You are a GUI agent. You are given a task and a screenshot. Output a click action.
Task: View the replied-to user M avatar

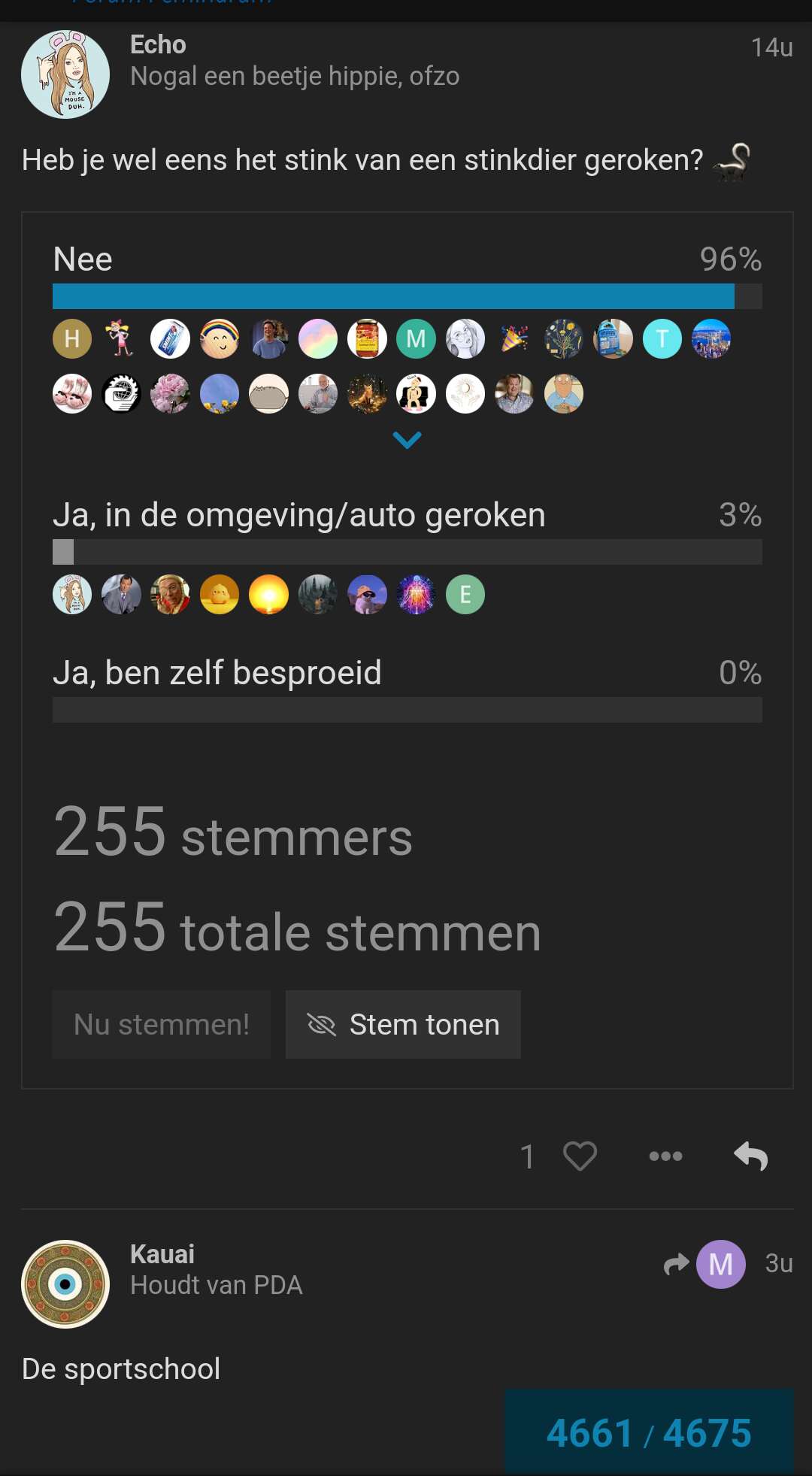pos(720,1264)
